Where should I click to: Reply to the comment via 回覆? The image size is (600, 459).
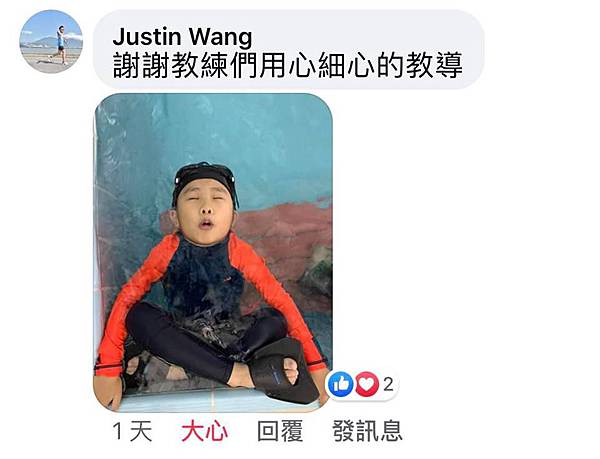coord(281,432)
